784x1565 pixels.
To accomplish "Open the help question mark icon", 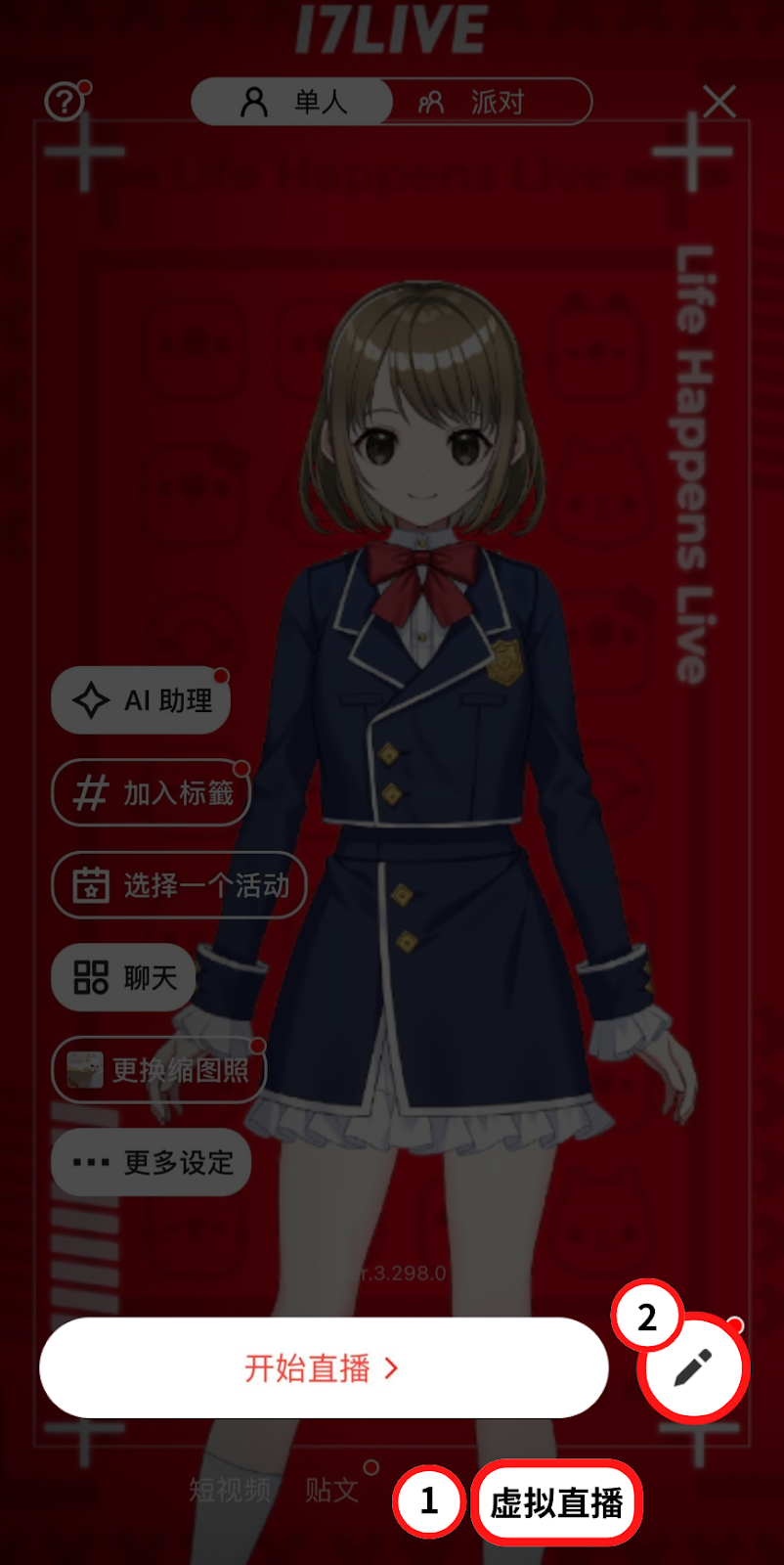I will pyautogui.click(x=65, y=101).
